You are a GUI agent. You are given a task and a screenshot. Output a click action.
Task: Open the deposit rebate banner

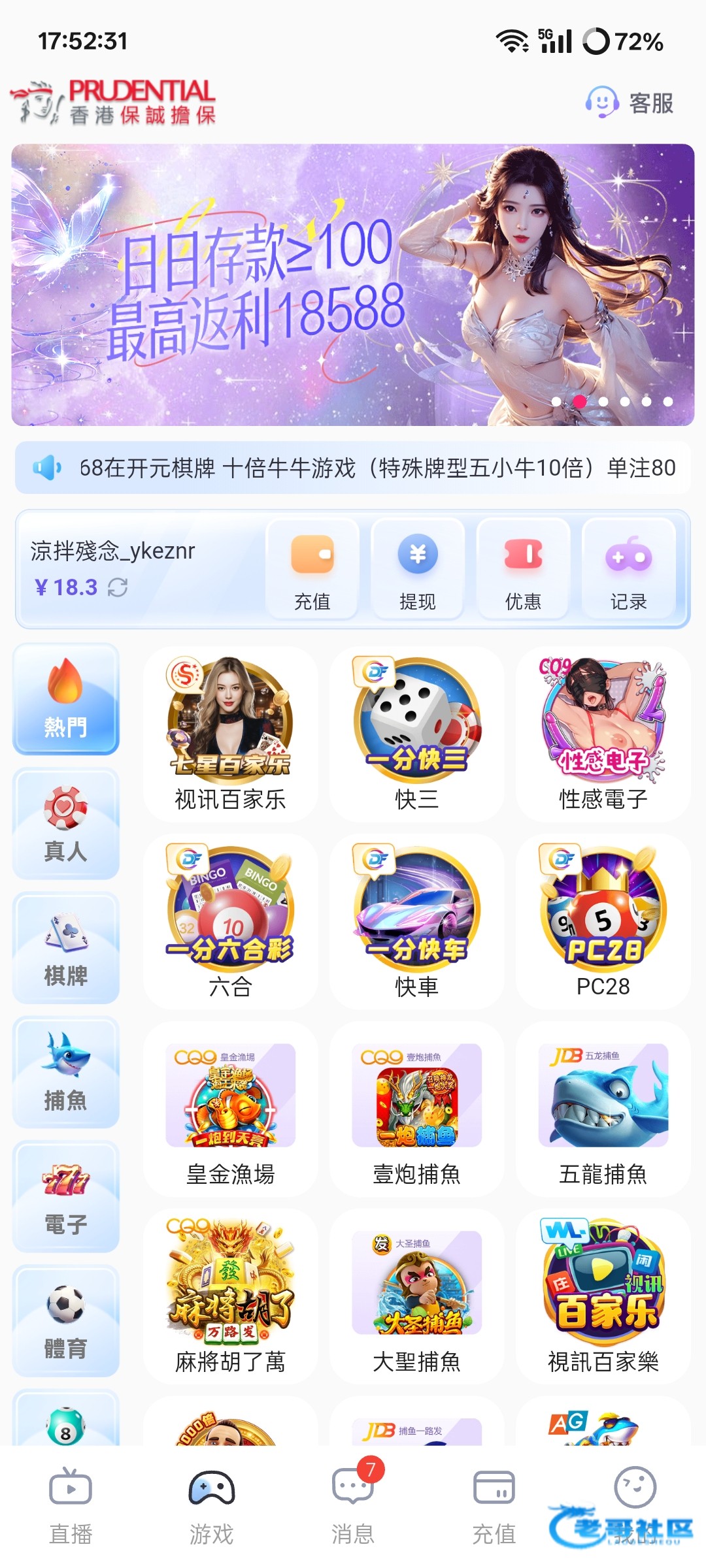pos(352,285)
